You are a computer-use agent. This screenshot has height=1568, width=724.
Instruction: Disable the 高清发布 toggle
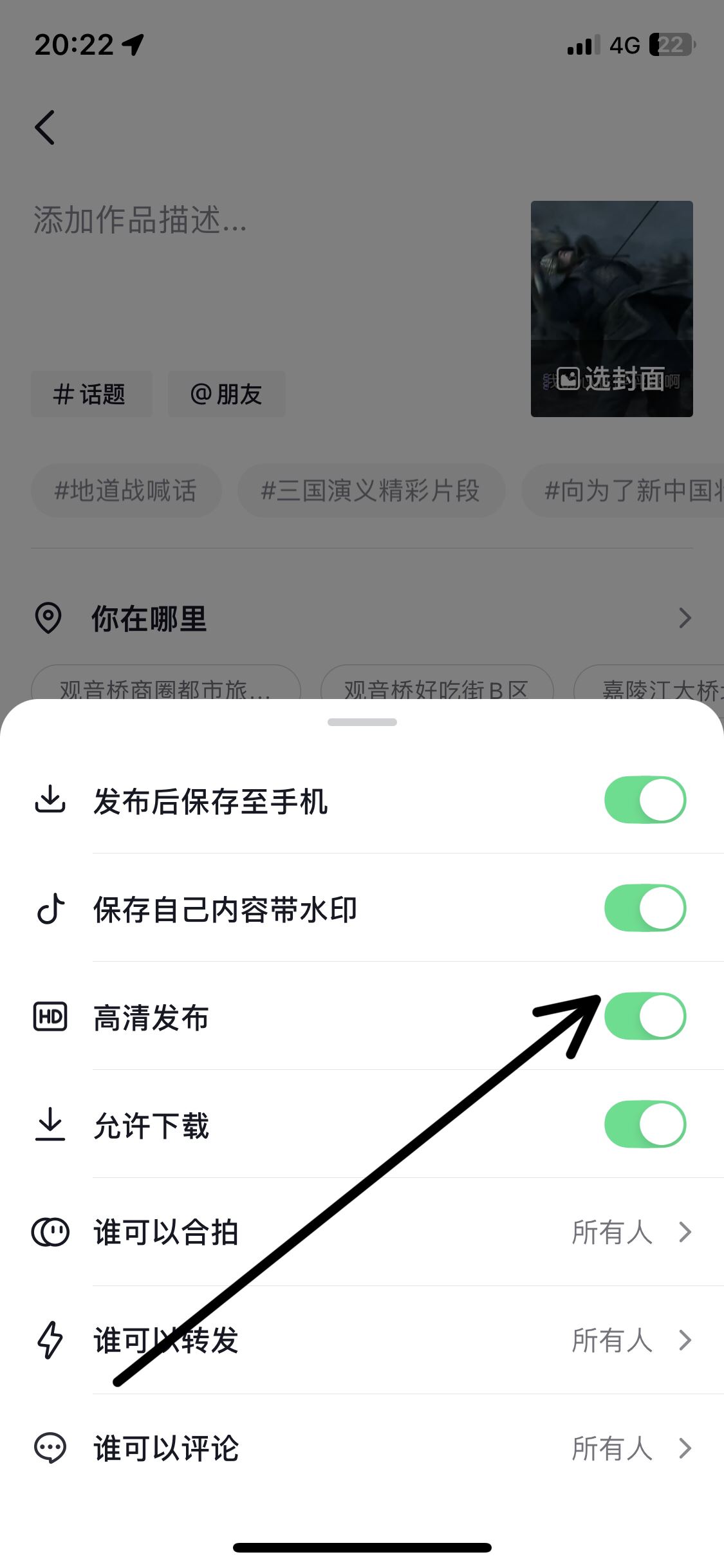pyautogui.click(x=645, y=1016)
